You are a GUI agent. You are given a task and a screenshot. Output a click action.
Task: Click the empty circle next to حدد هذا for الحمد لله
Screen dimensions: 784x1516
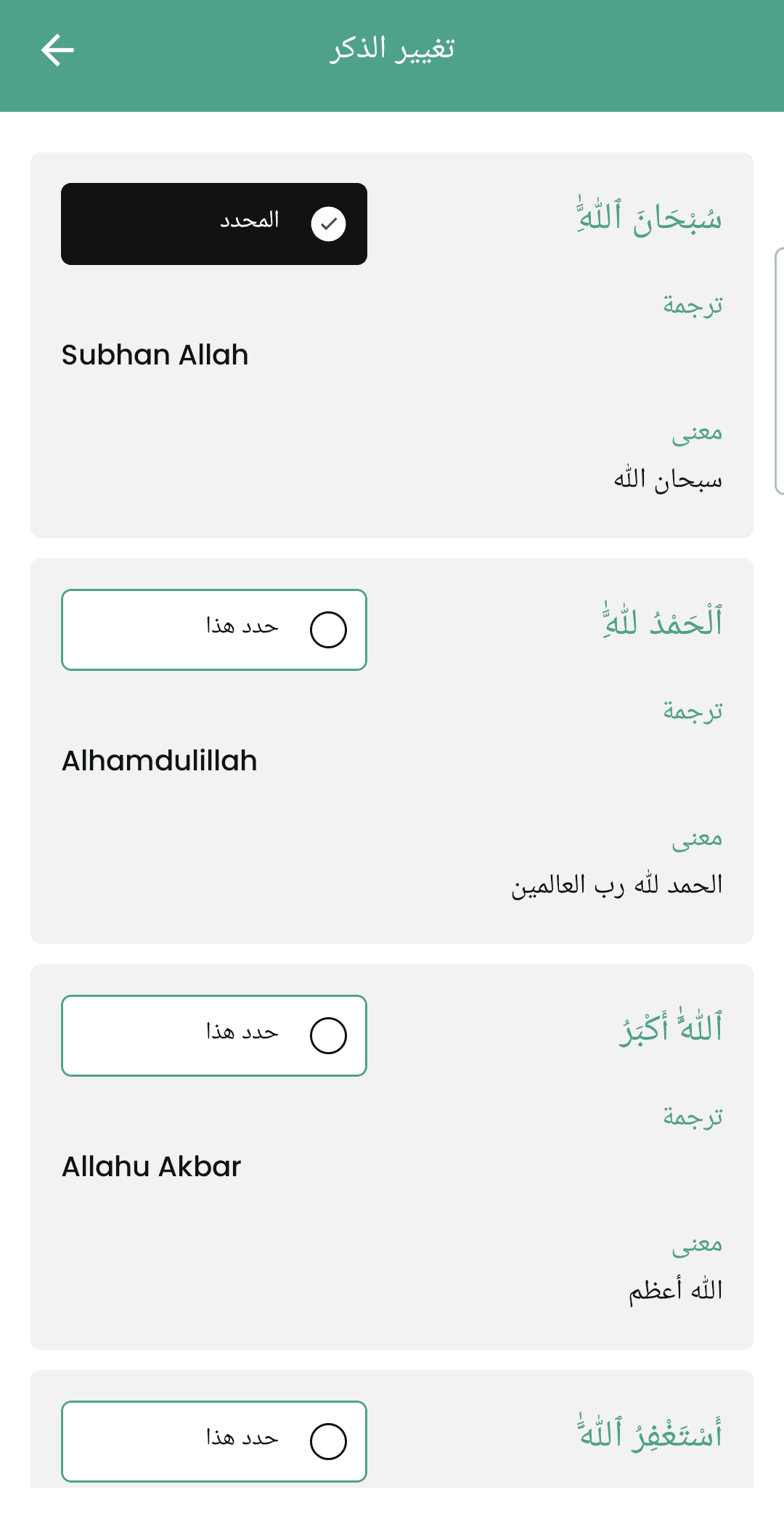(x=329, y=629)
